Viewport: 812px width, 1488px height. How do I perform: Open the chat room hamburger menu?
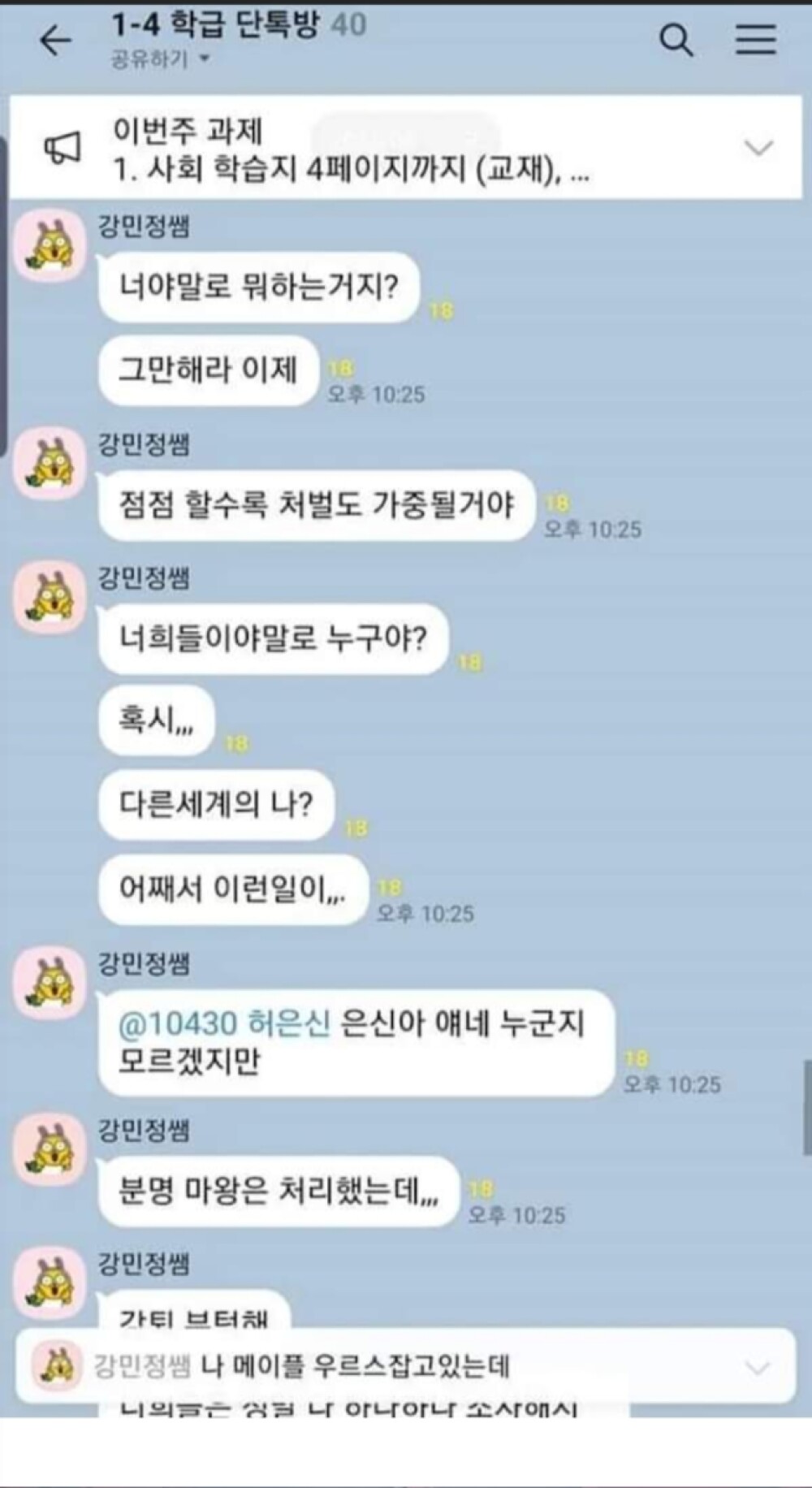coord(755,40)
